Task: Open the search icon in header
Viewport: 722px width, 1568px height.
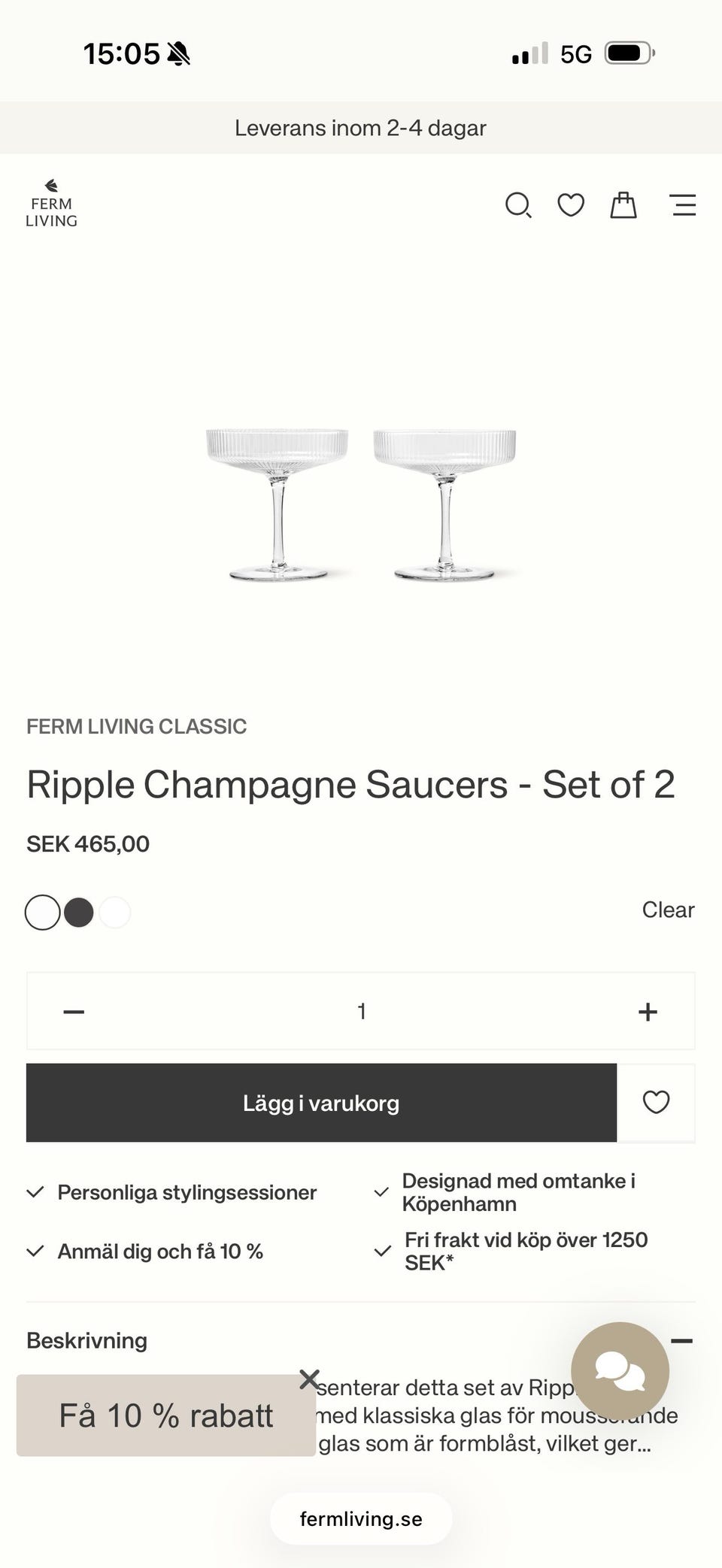Action: point(517,205)
